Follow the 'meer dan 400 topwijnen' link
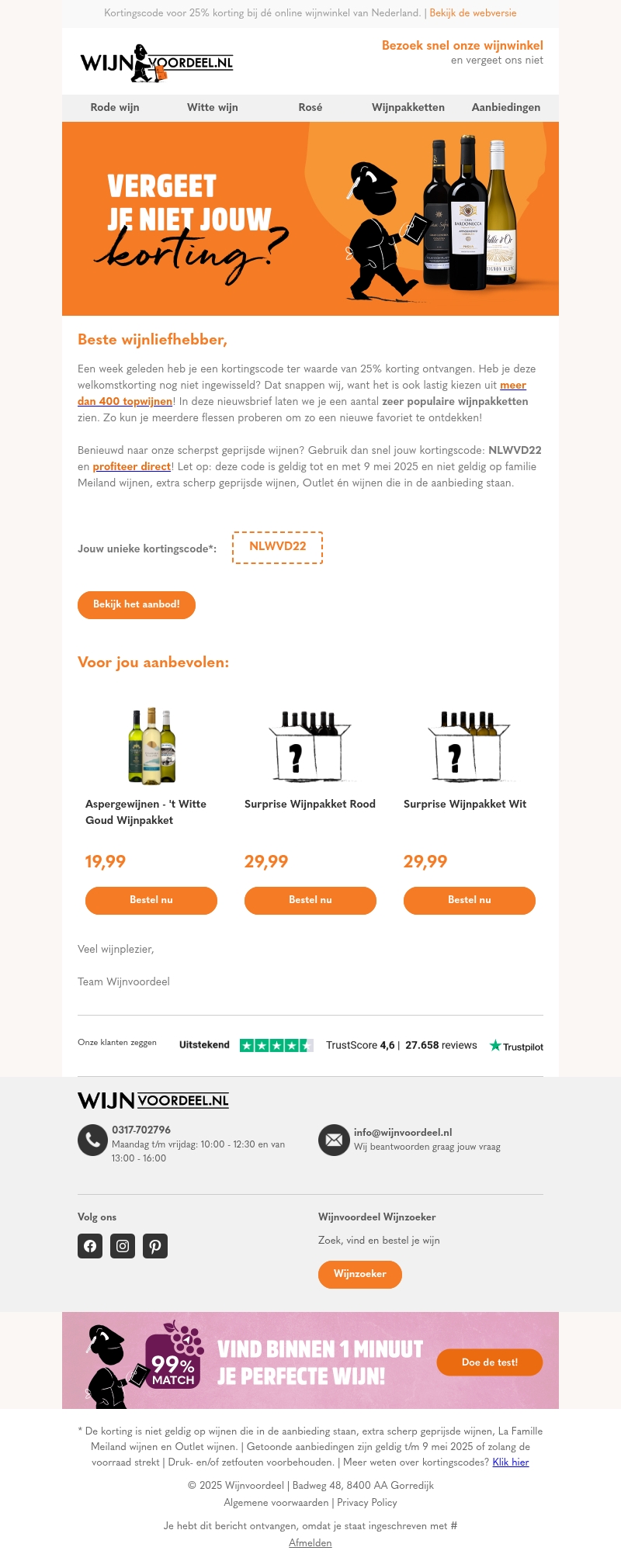 124,401
